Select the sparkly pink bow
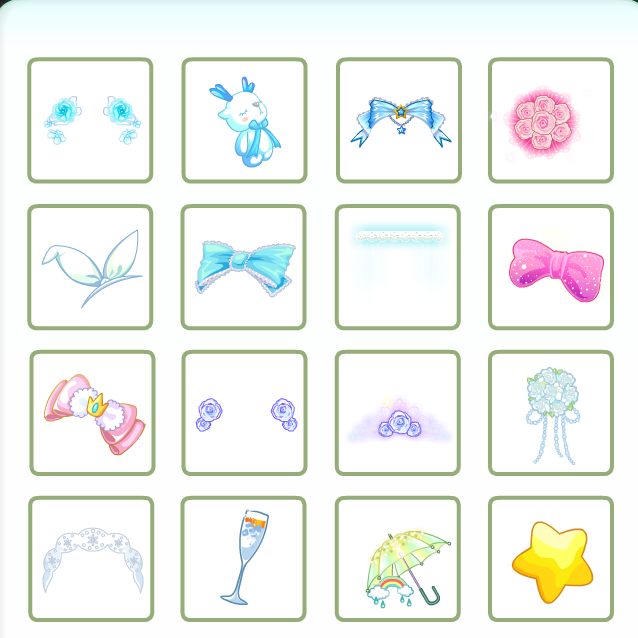Viewport: 638px width, 638px height. coord(551,267)
